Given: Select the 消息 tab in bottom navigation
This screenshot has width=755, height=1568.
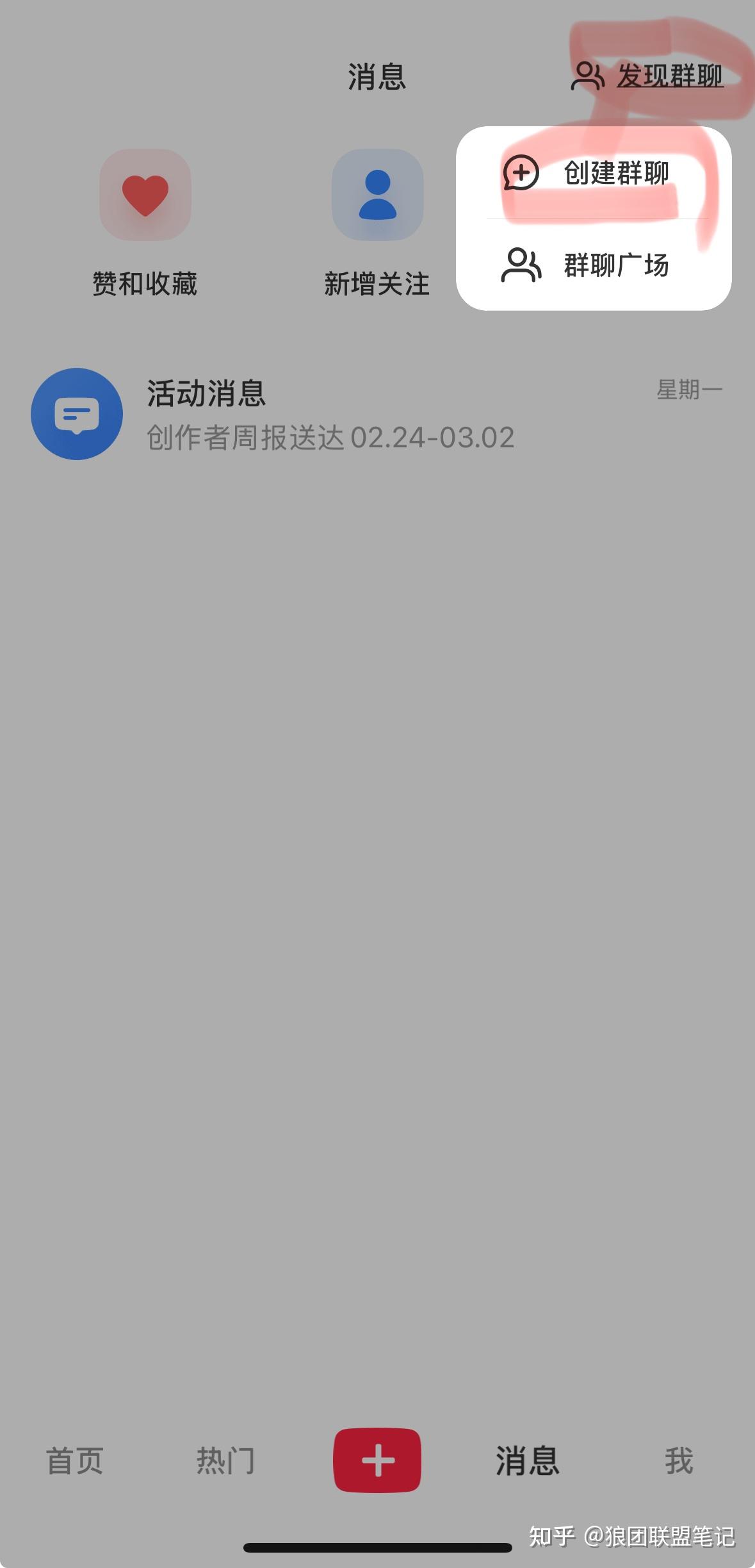Looking at the screenshot, I should pyautogui.click(x=528, y=1462).
